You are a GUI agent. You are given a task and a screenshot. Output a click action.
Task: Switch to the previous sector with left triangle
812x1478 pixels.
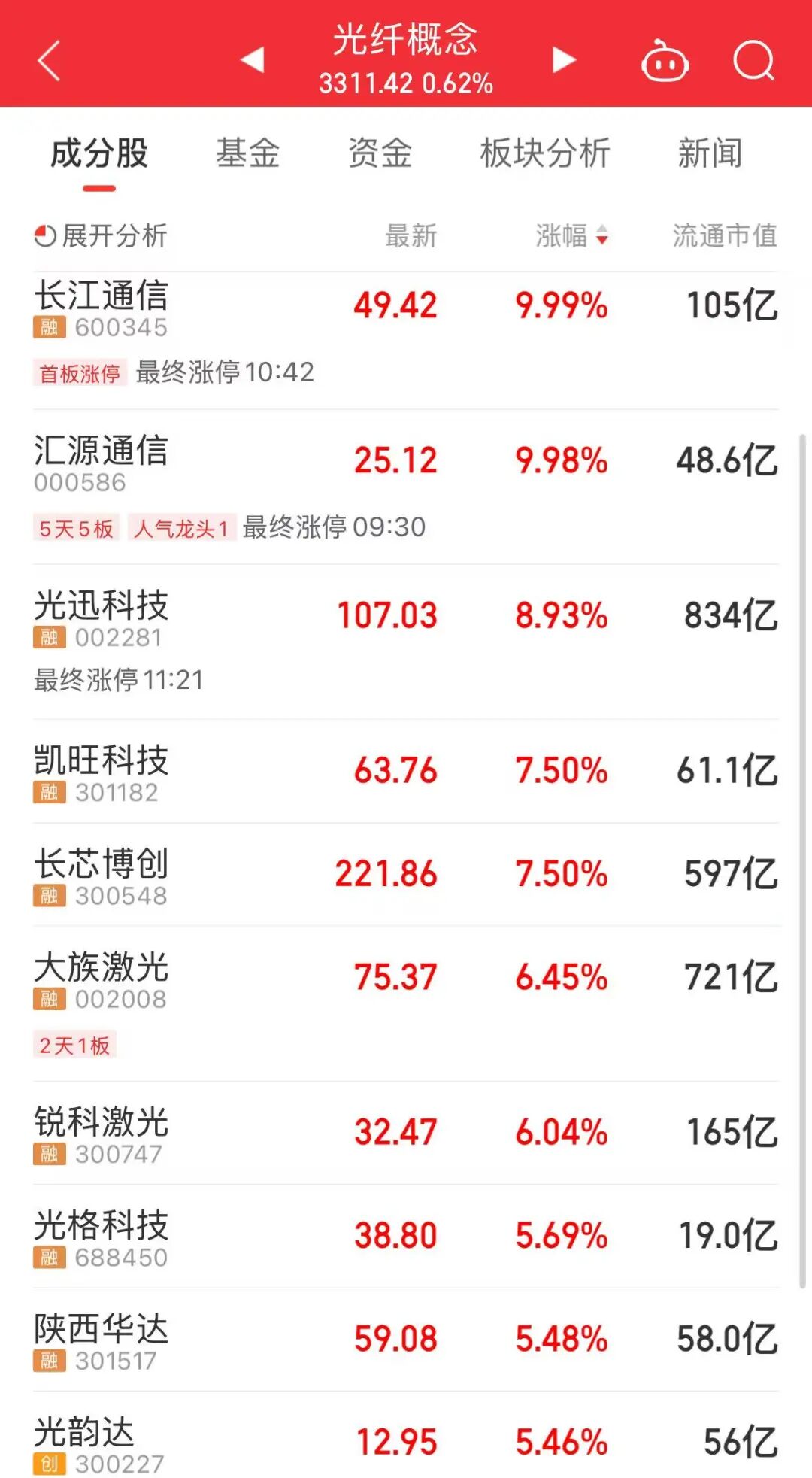click(253, 60)
